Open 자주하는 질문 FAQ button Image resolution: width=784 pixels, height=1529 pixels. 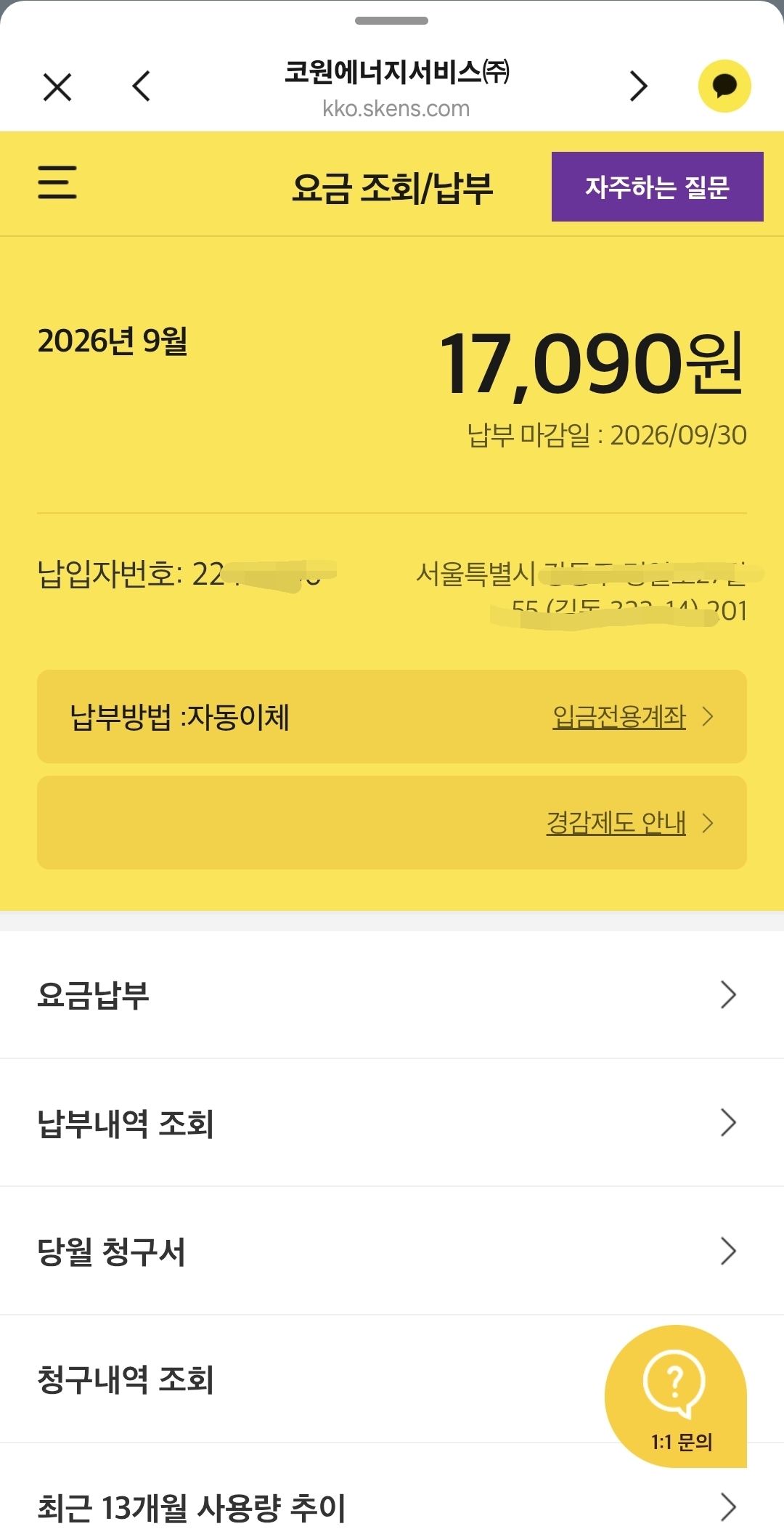coord(657,187)
